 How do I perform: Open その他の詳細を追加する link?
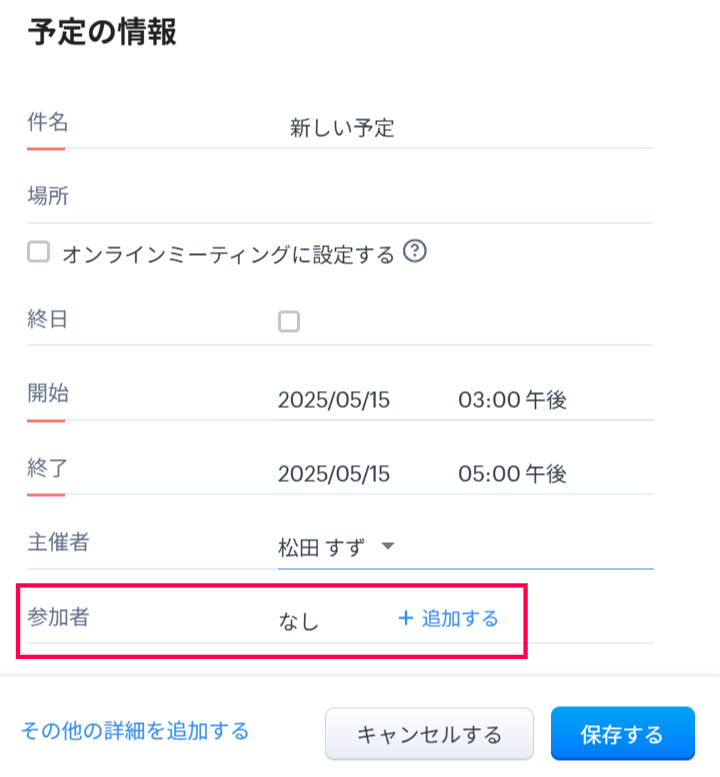click(x=134, y=731)
